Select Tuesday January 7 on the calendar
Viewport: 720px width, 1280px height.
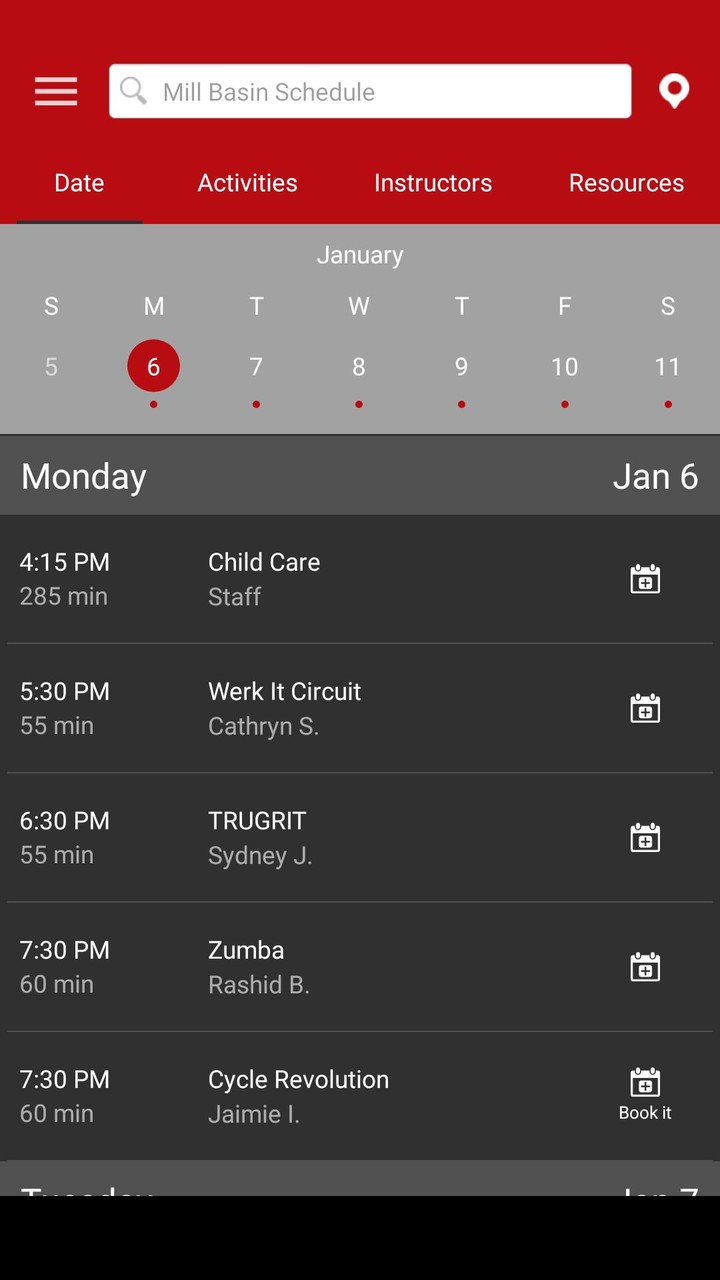point(256,366)
